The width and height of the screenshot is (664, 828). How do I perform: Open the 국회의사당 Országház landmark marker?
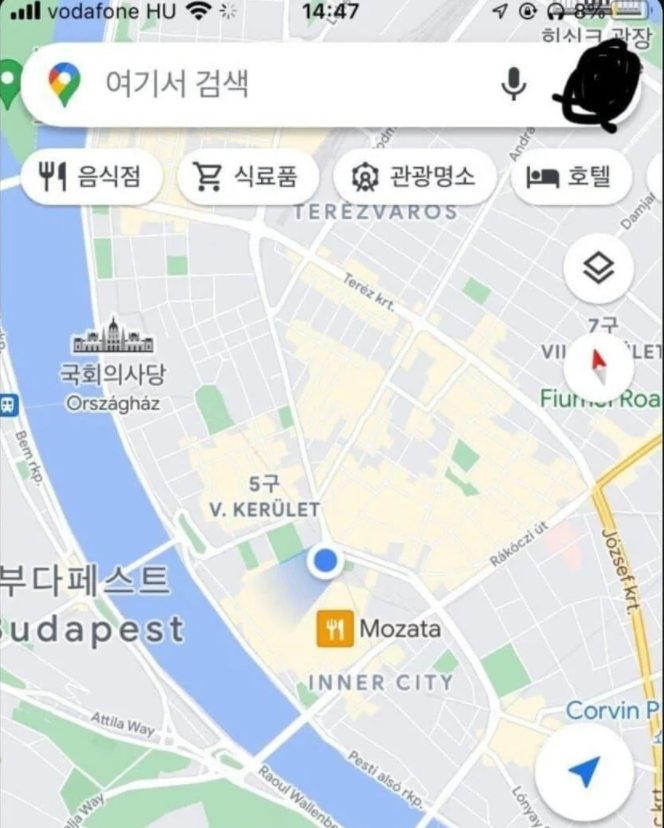(112, 339)
